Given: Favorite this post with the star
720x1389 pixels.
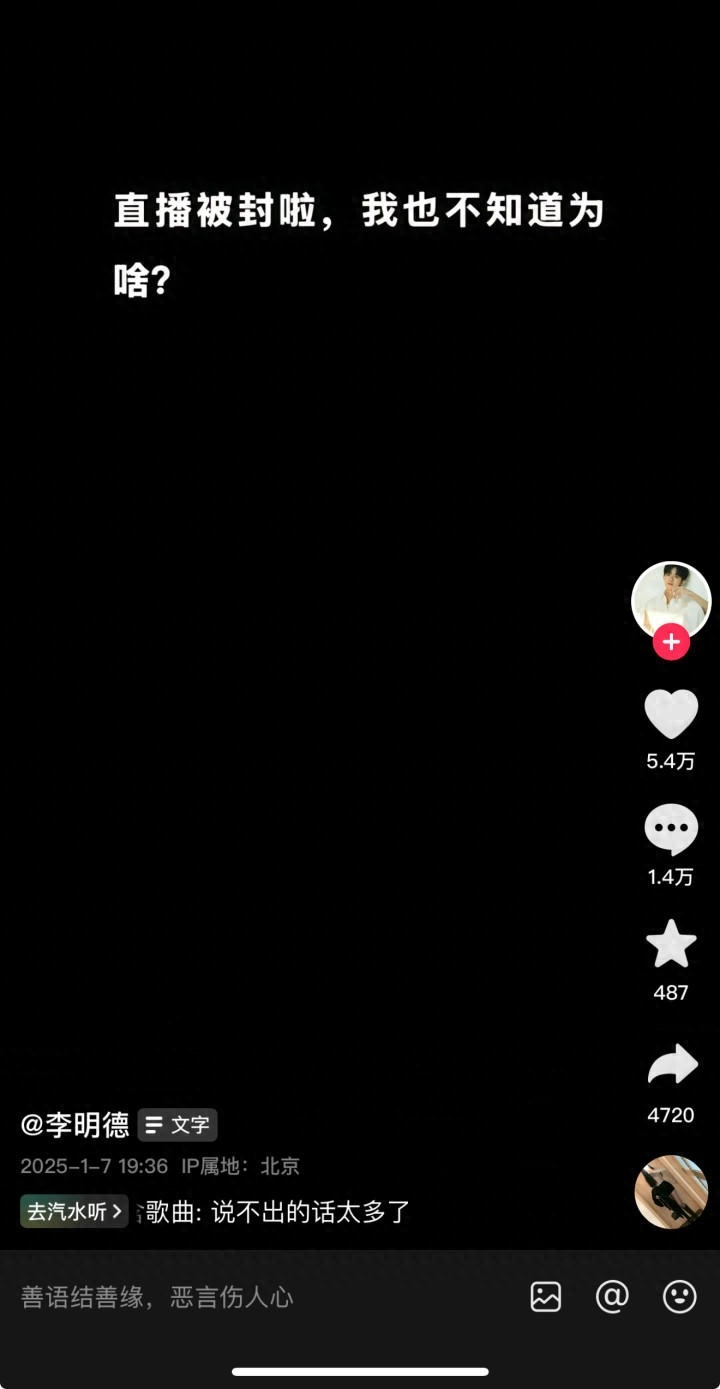Looking at the screenshot, I should 670,945.
